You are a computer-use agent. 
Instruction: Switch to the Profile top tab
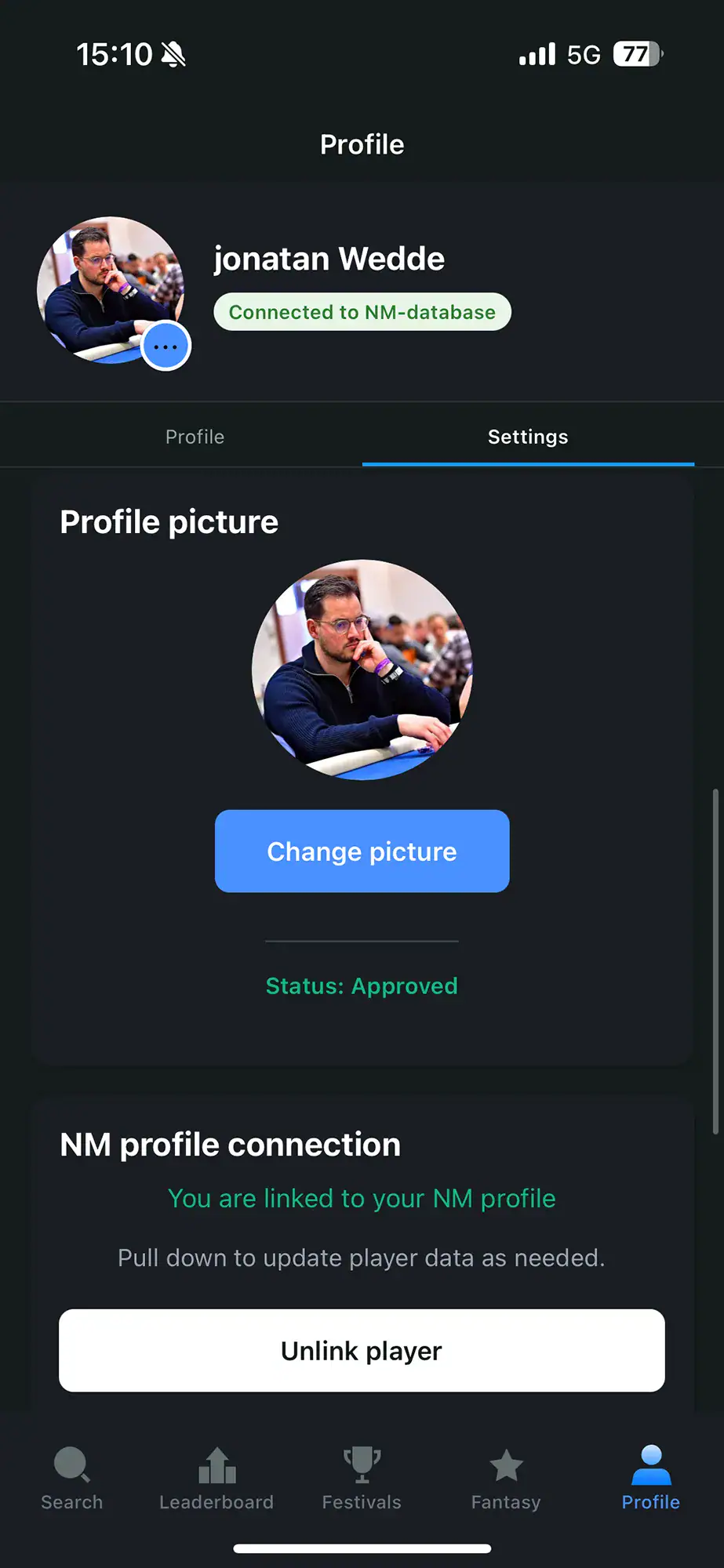(195, 437)
